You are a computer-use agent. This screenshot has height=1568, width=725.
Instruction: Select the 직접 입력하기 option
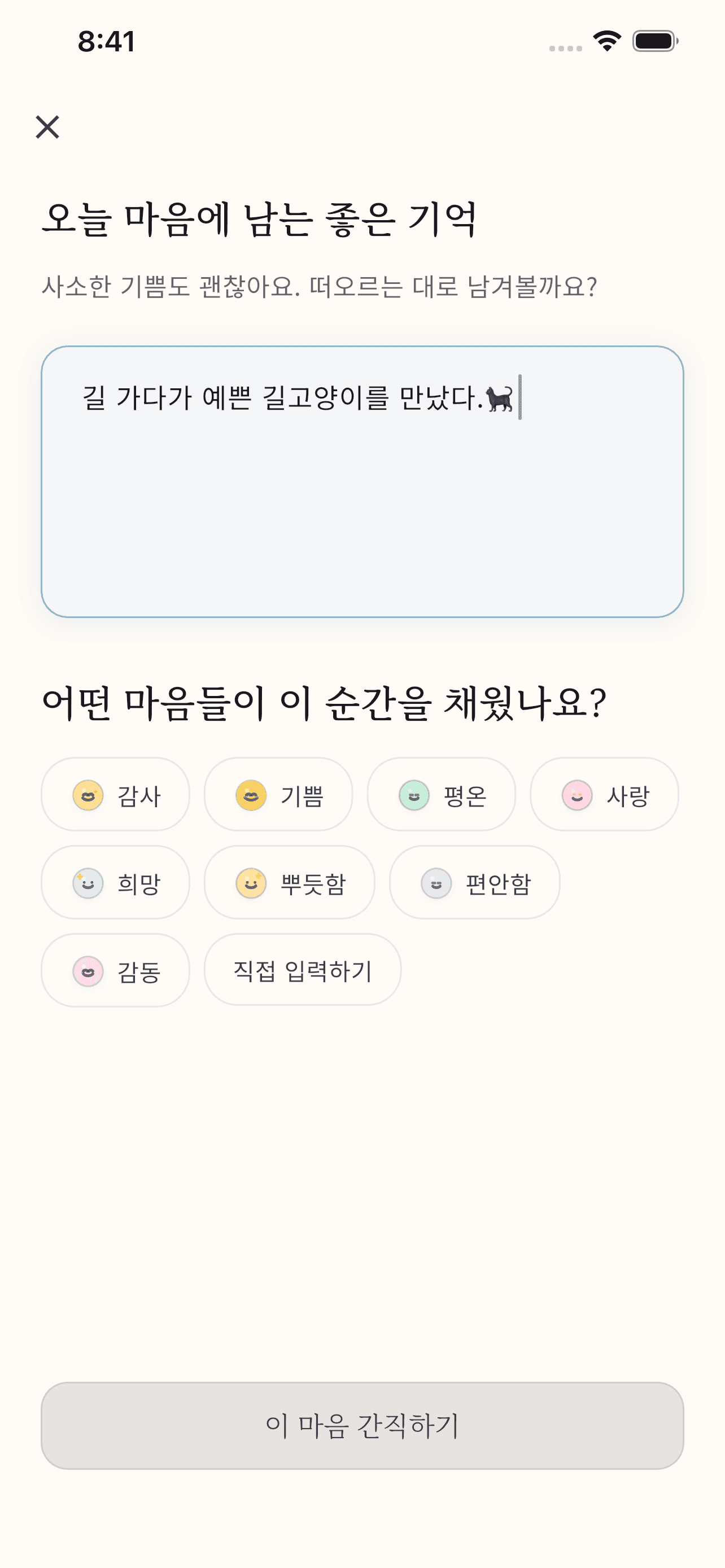pos(303,970)
